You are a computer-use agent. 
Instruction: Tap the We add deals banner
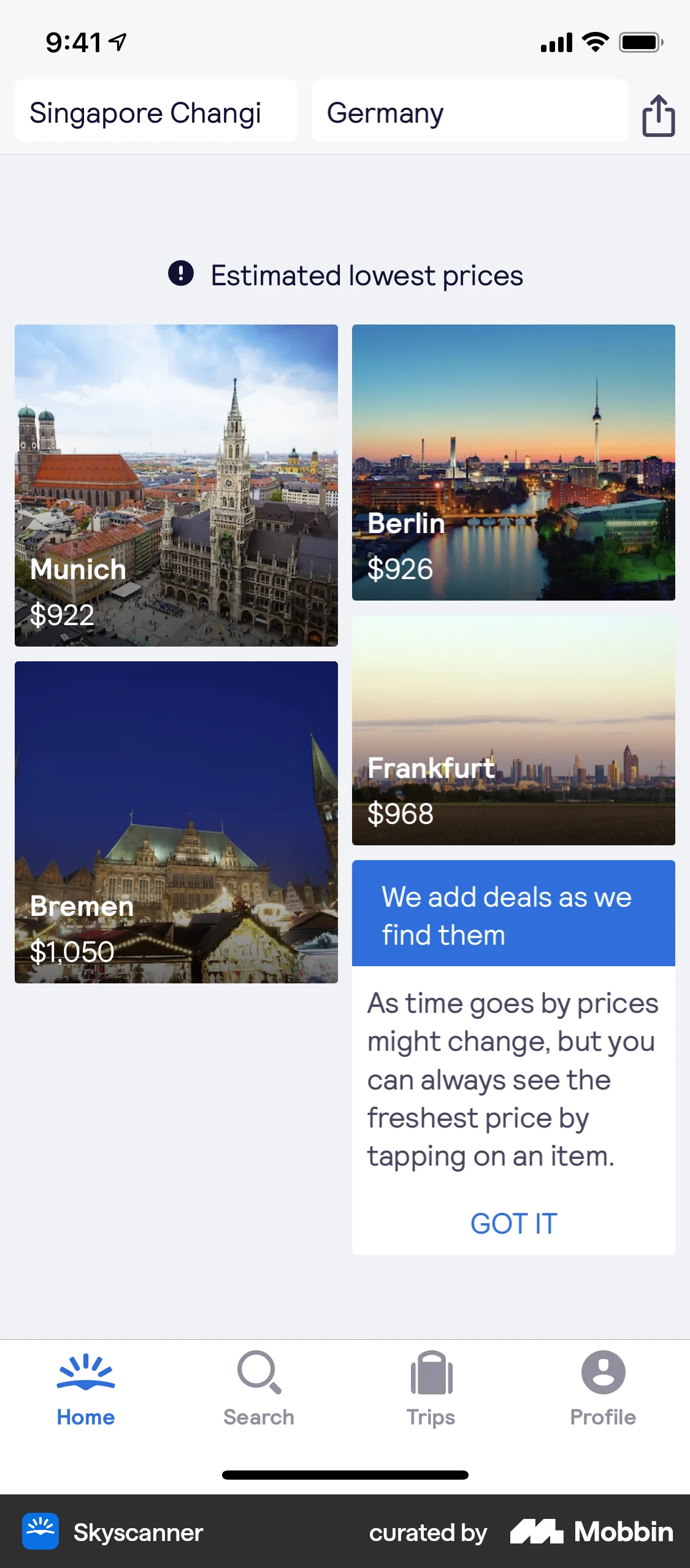513,914
